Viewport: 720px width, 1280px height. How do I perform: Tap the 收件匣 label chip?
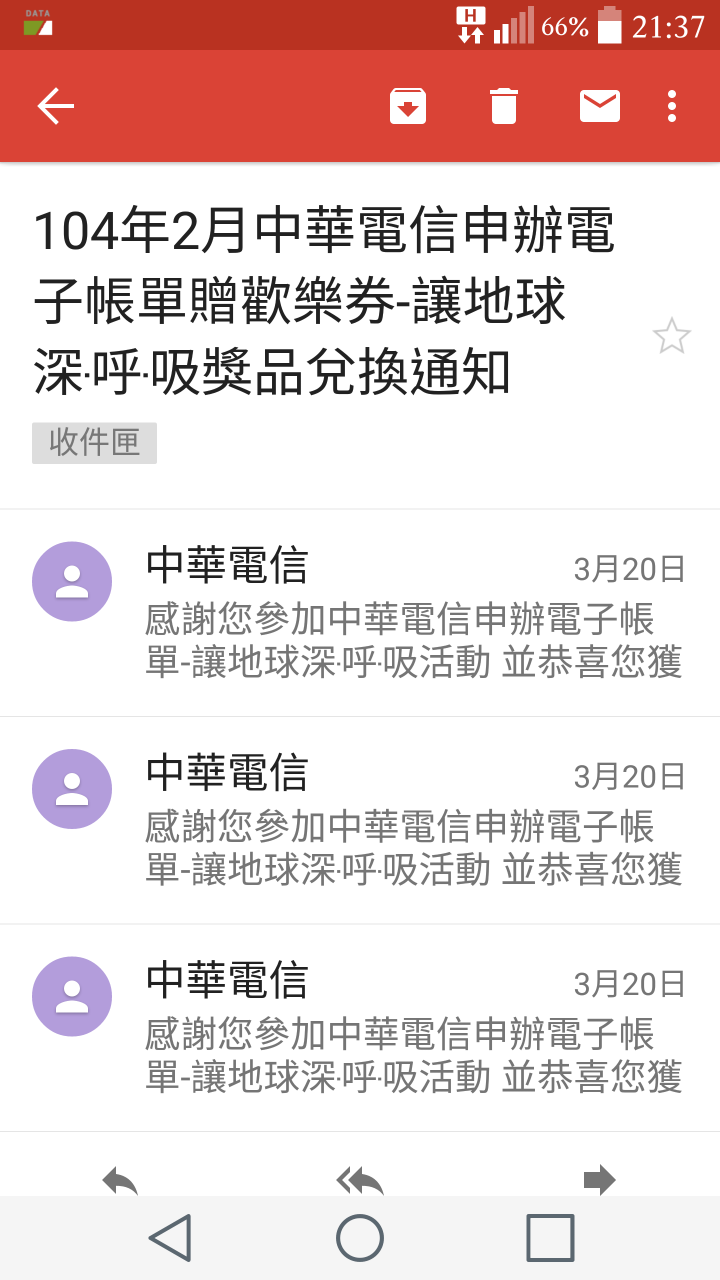click(94, 443)
